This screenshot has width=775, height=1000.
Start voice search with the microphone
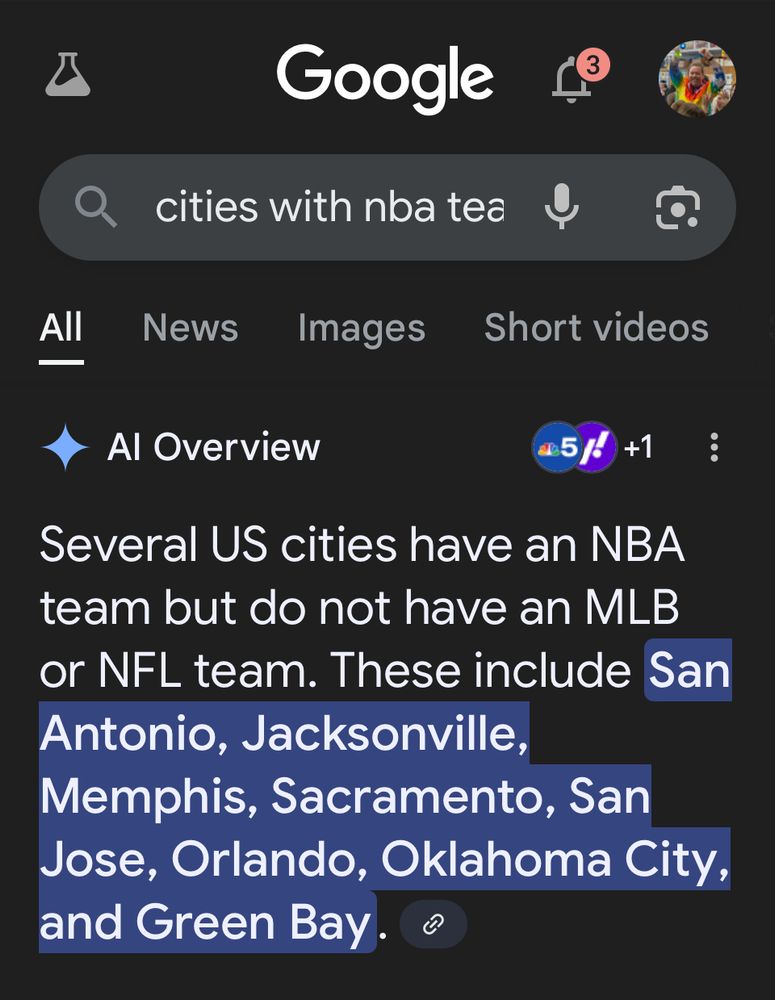(x=561, y=207)
